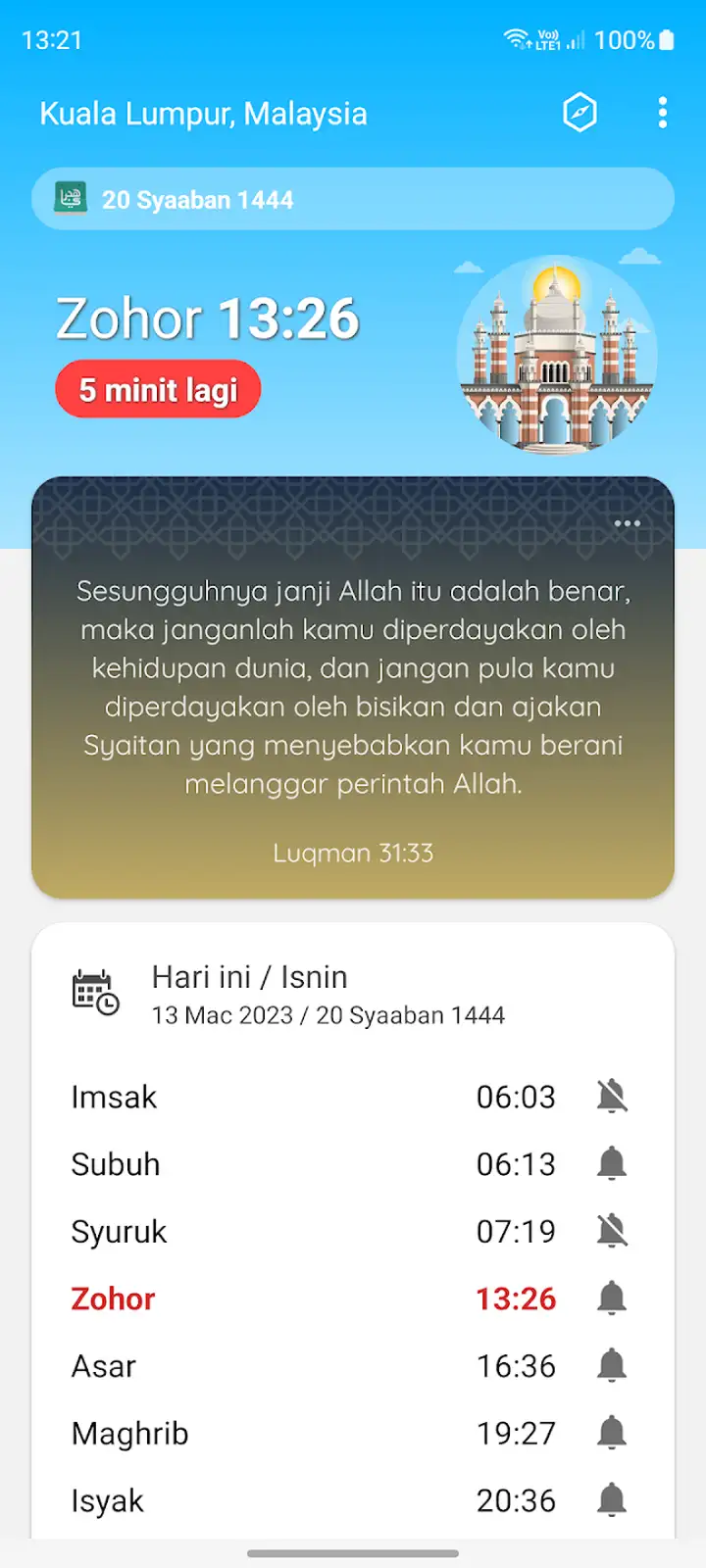
Task: Enable the Imsak alert bell
Action: click(x=612, y=1096)
